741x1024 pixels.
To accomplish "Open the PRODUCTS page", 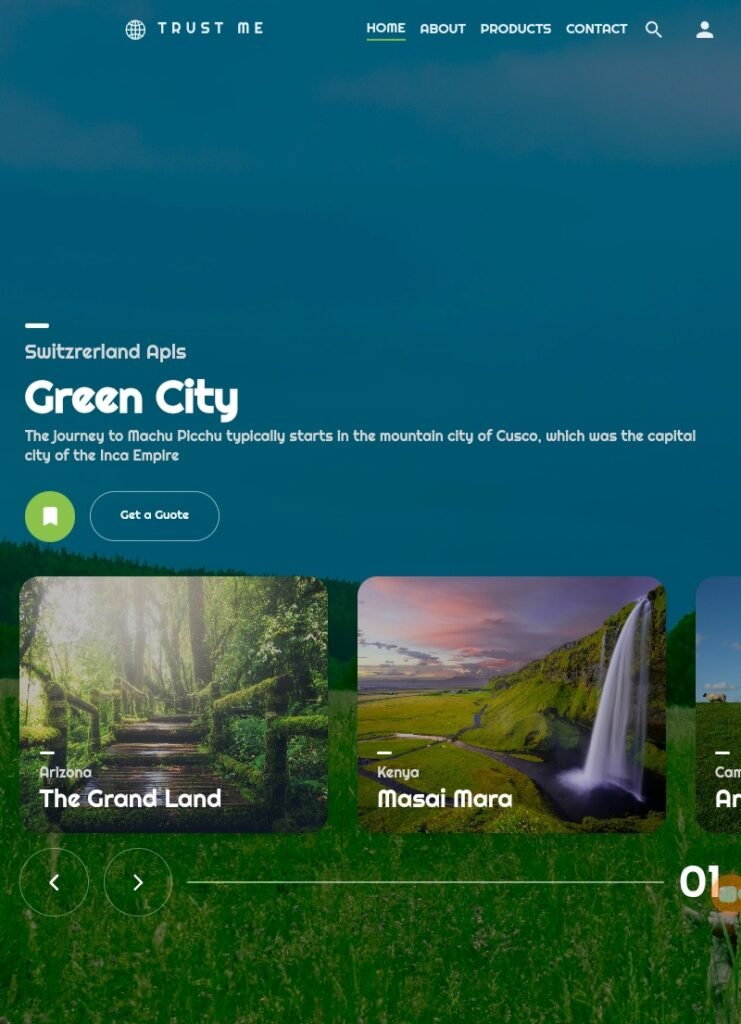I will [515, 29].
